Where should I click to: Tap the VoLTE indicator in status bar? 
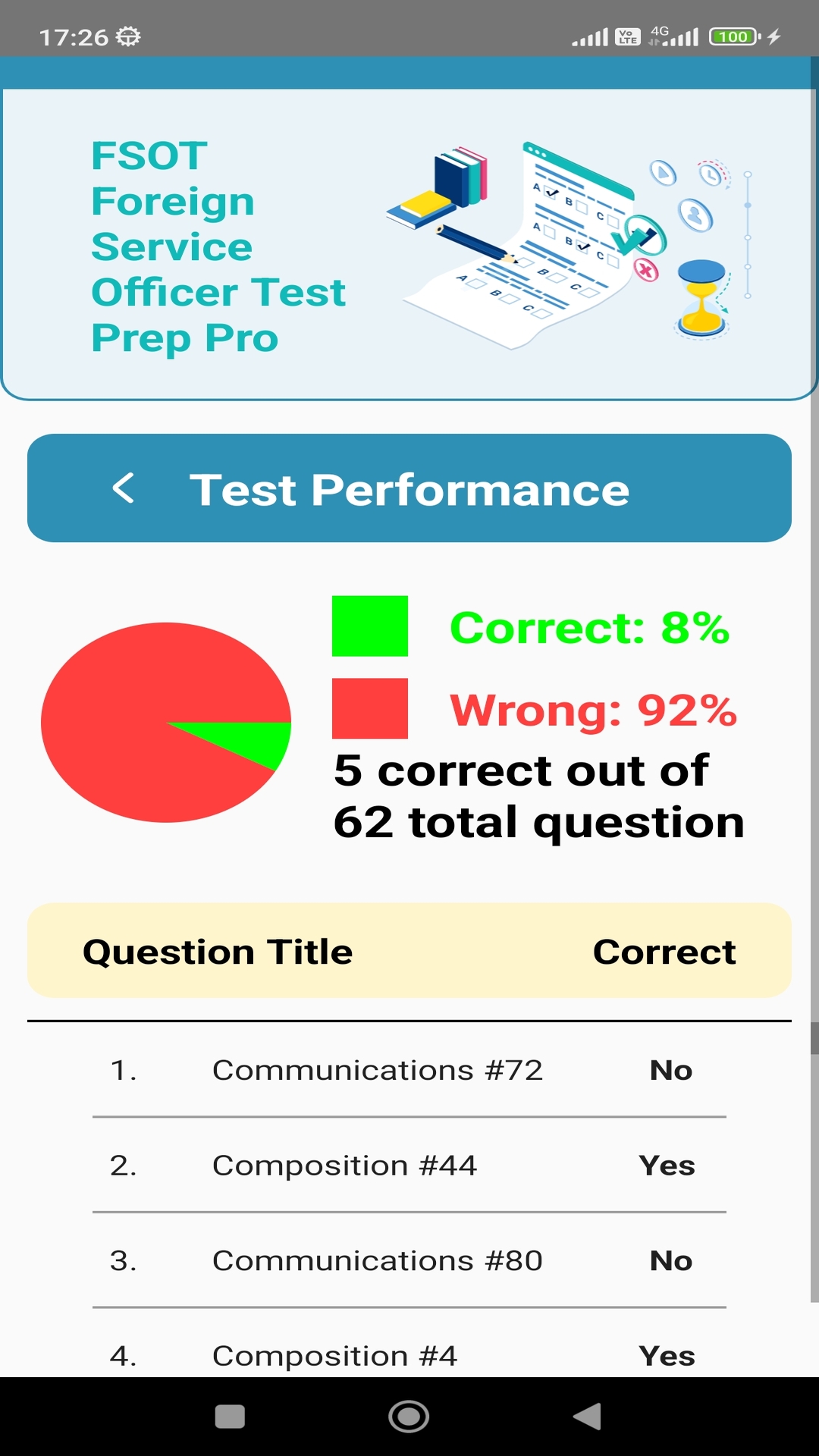(x=626, y=36)
